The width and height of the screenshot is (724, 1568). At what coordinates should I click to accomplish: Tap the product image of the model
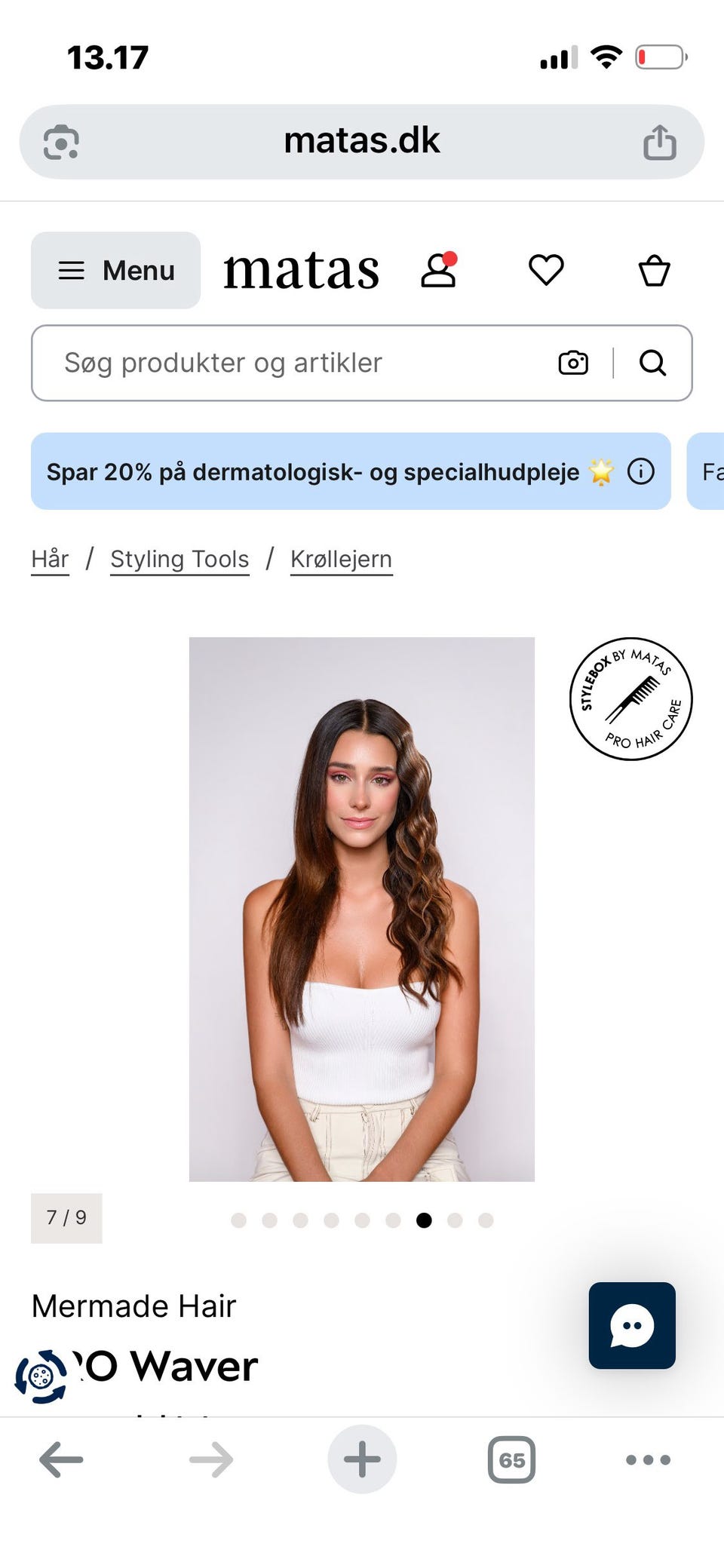click(x=362, y=905)
